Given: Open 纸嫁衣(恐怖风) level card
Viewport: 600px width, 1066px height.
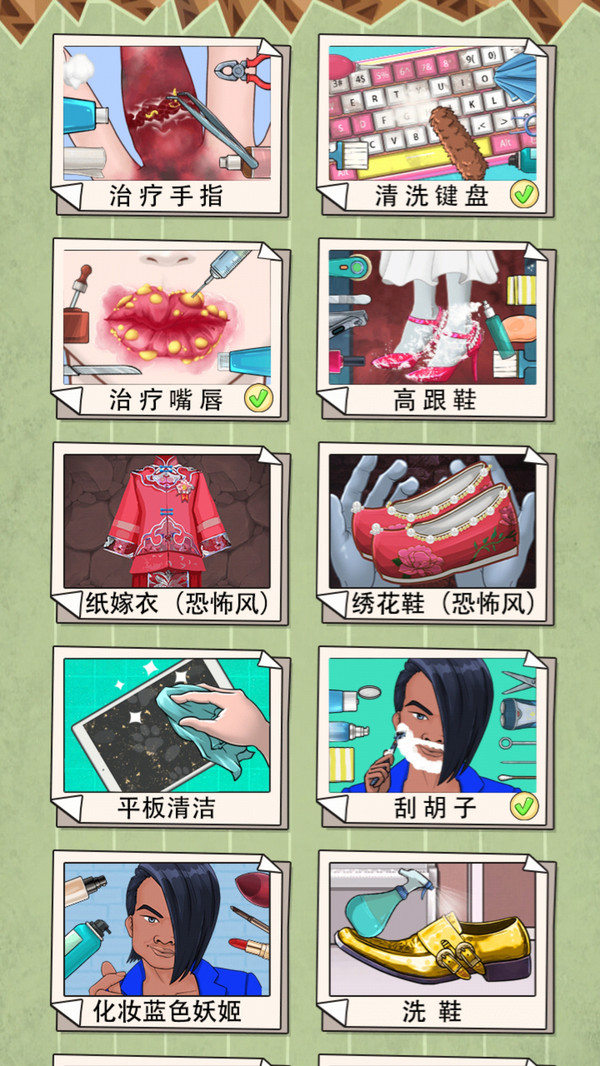Looking at the screenshot, I should (x=167, y=530).
